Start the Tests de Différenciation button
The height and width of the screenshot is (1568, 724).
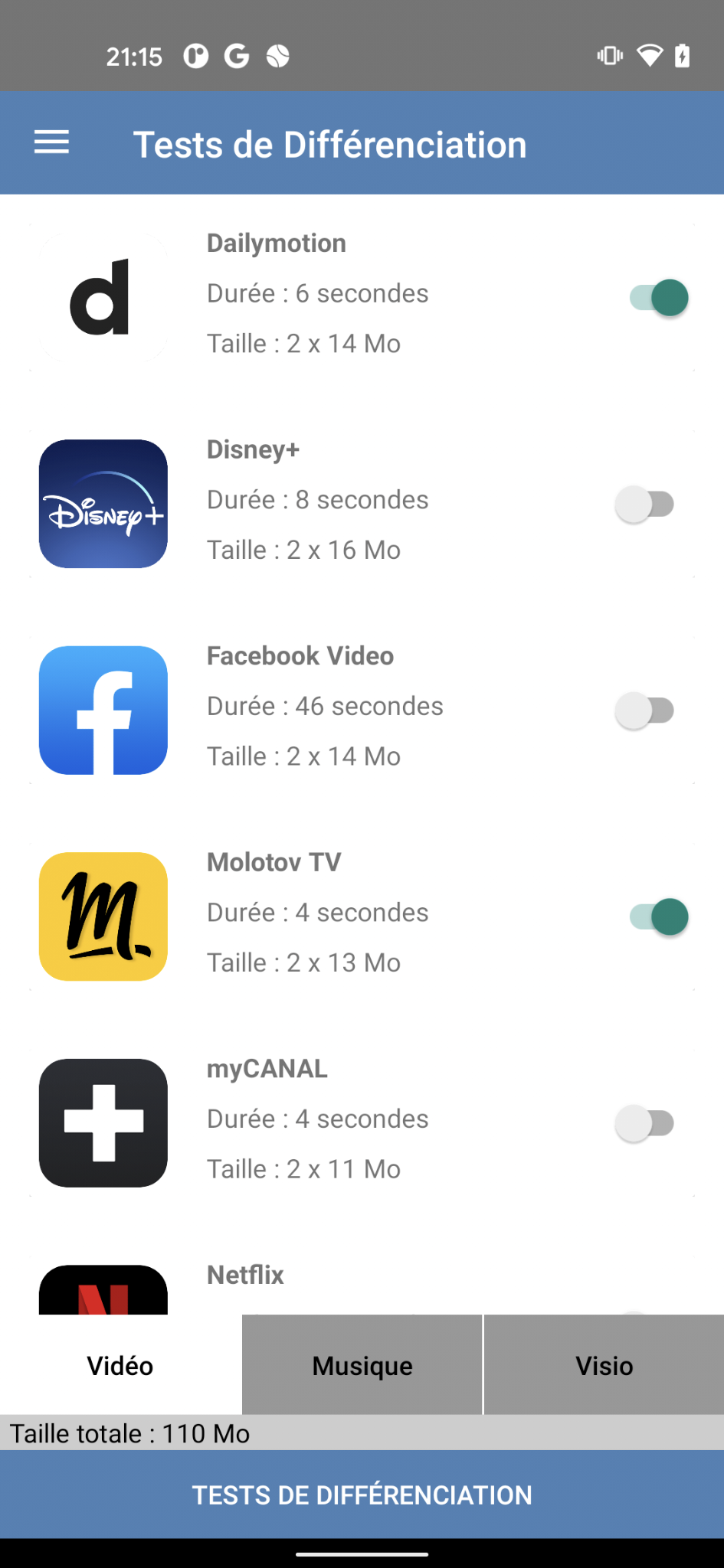[x=362, y=1494]
